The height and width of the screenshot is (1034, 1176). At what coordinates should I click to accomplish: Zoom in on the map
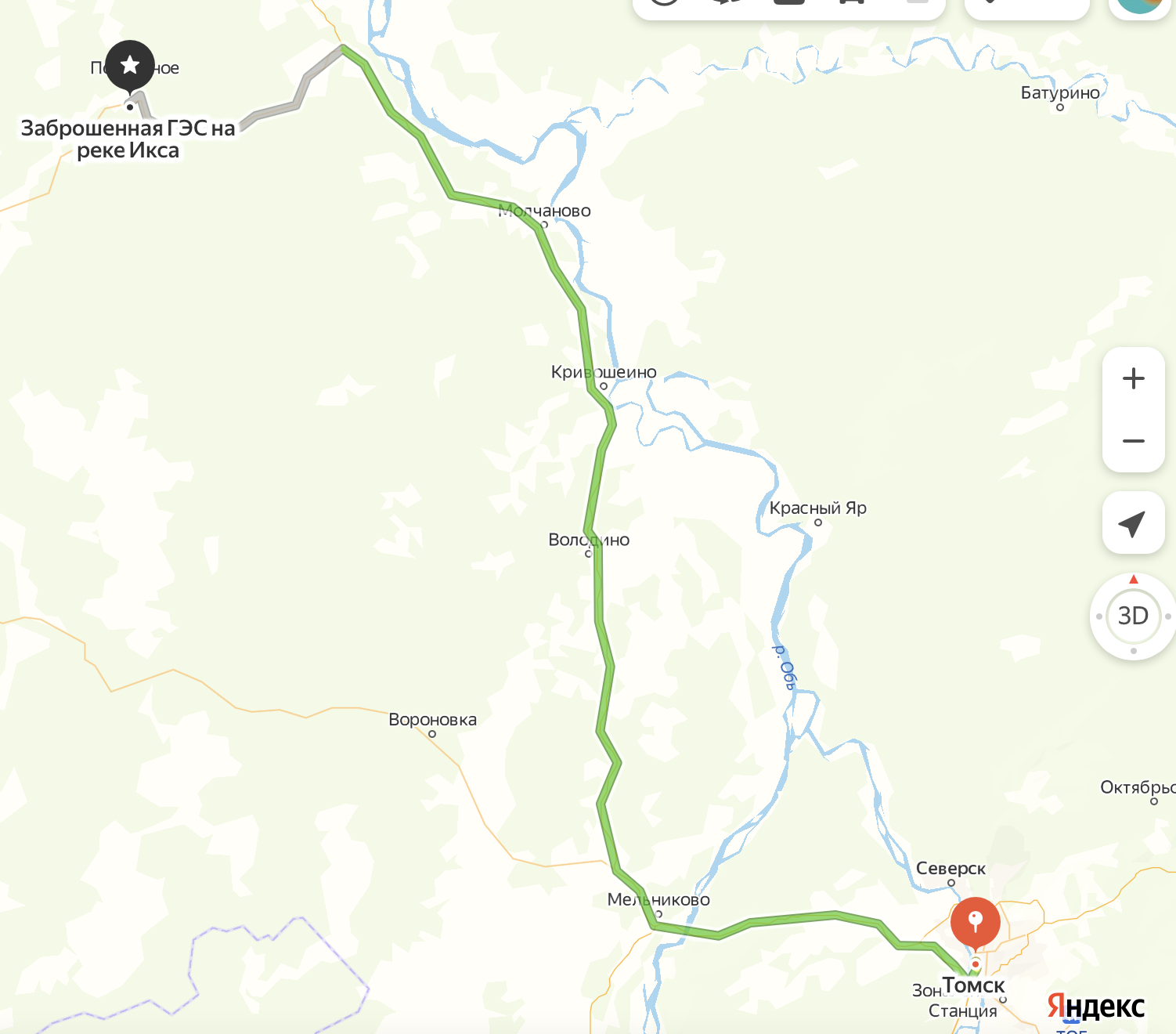click(x=1133, y=379)
